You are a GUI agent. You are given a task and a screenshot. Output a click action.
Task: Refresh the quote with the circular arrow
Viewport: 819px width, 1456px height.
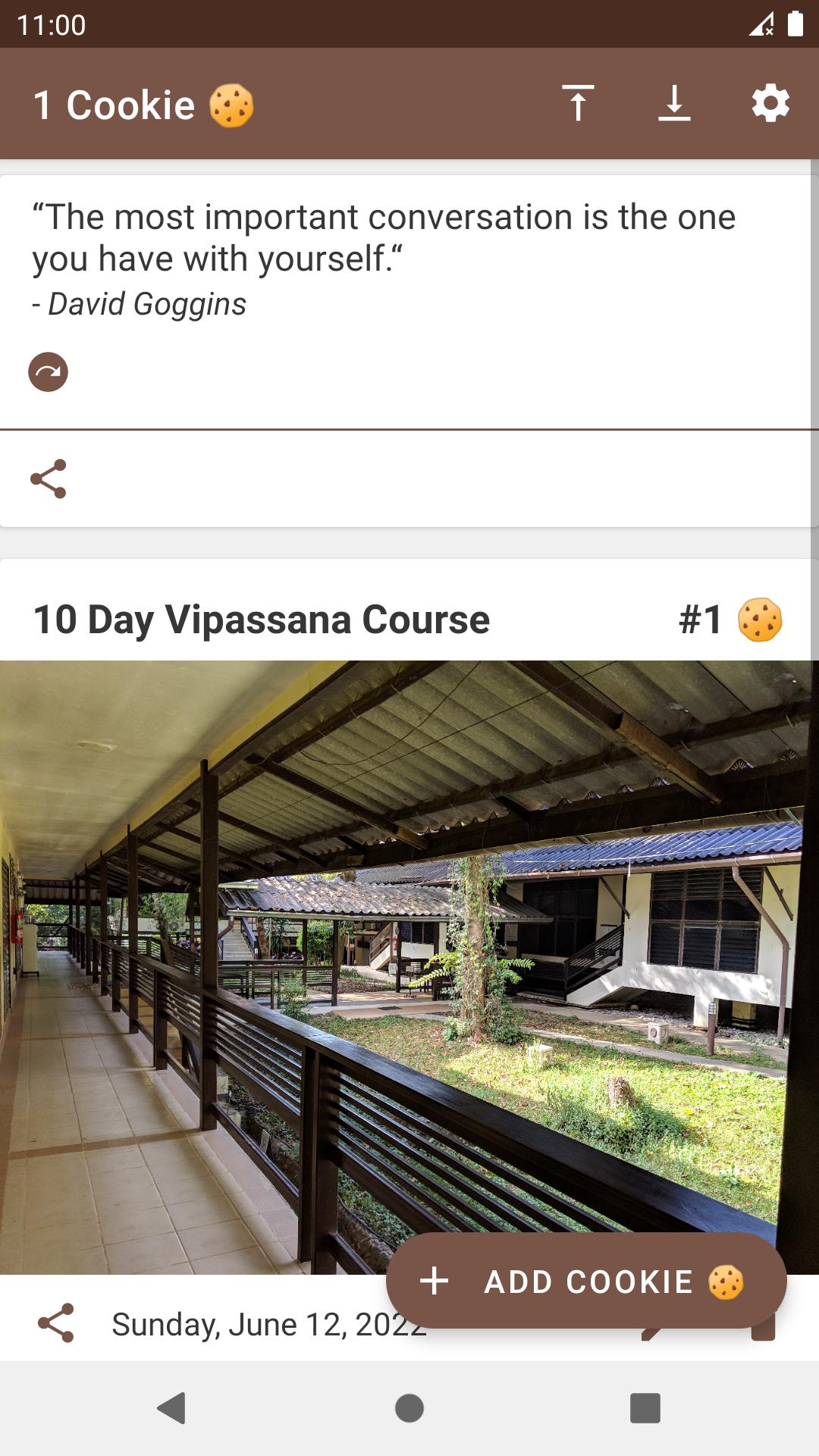49,372
